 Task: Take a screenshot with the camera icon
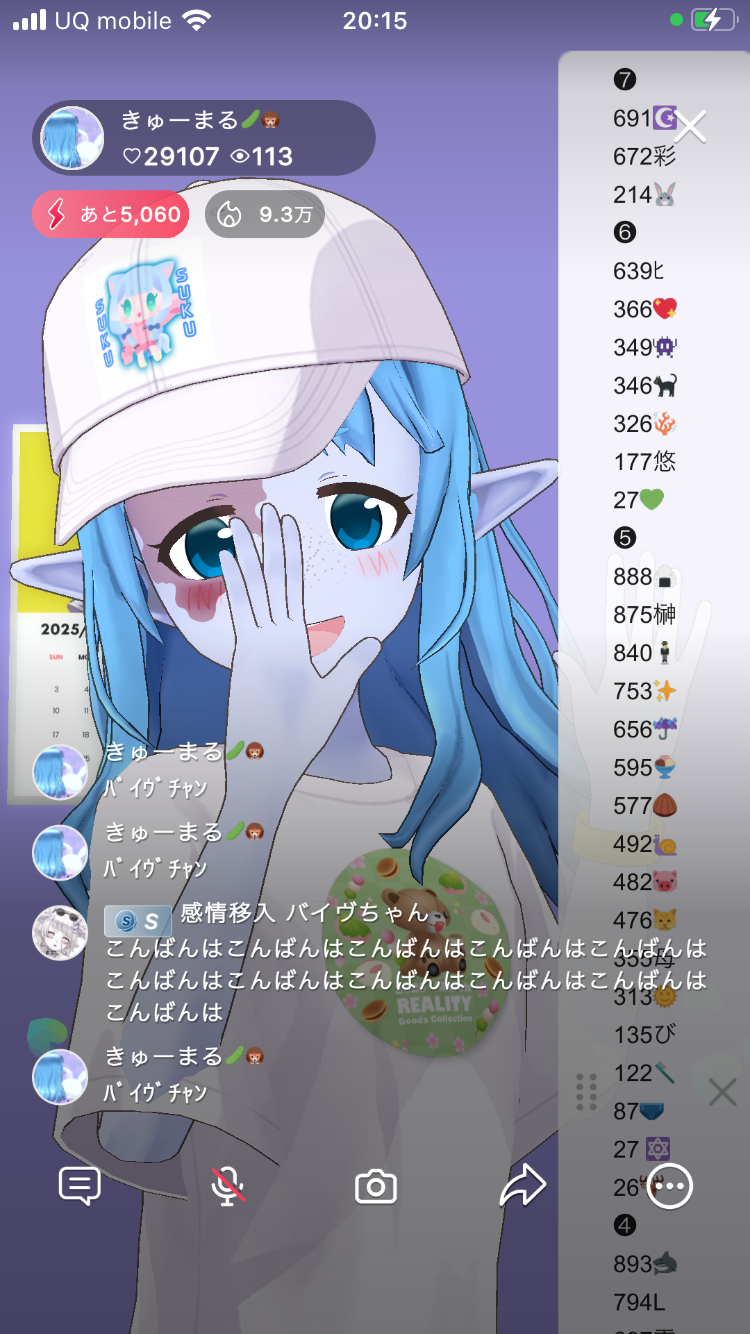click(376, 1187)
